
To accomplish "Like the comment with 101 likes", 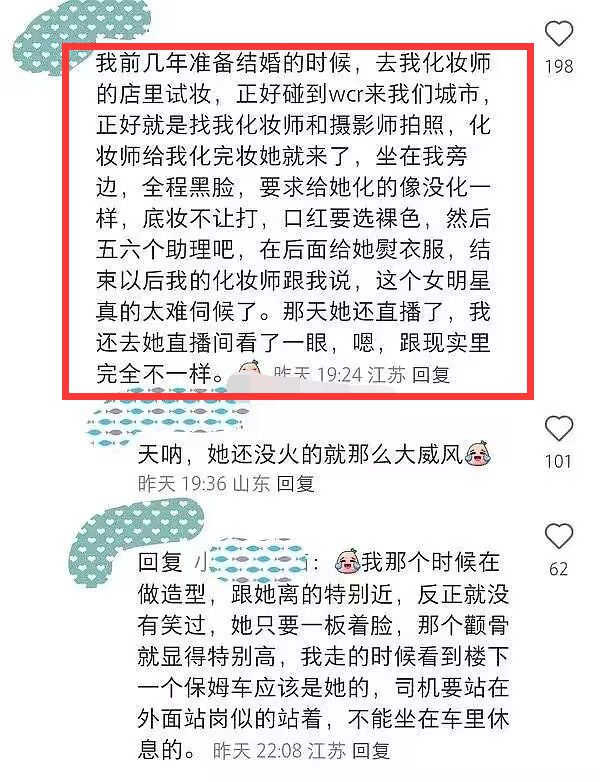I will click(559, 430).
